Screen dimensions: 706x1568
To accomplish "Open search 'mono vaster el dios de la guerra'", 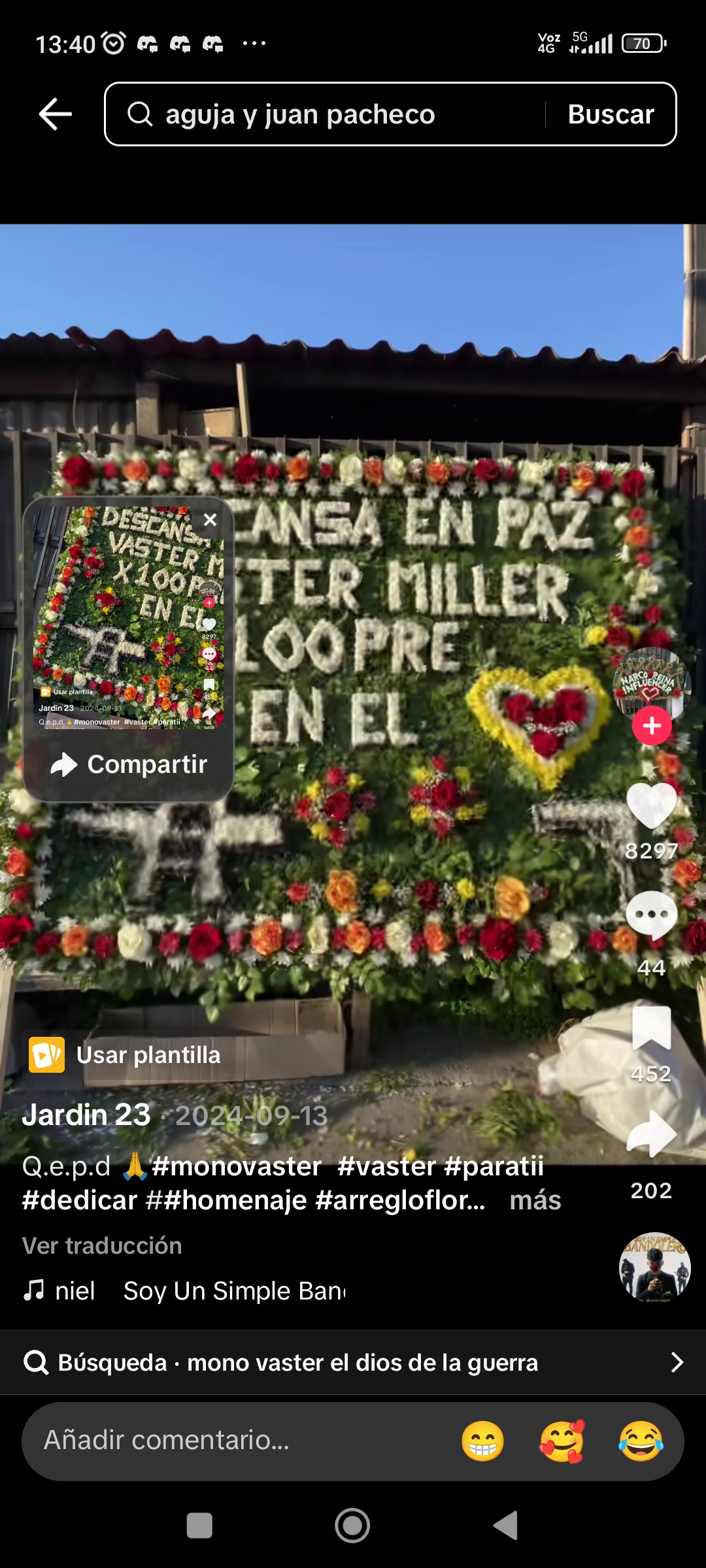I will coord(353,1362).
